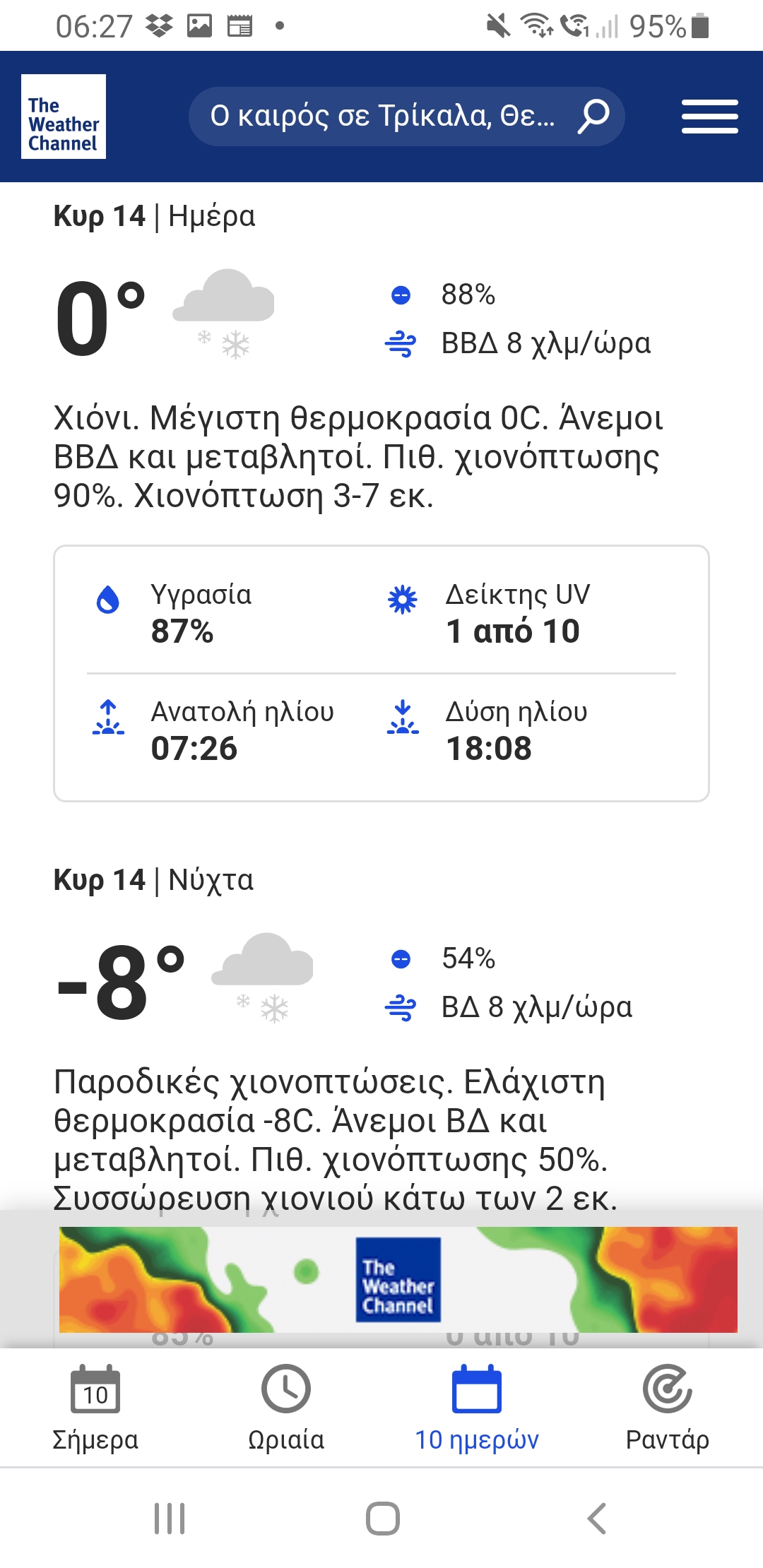
Task: Open the hamburger menu
Action: coord(709,117)
